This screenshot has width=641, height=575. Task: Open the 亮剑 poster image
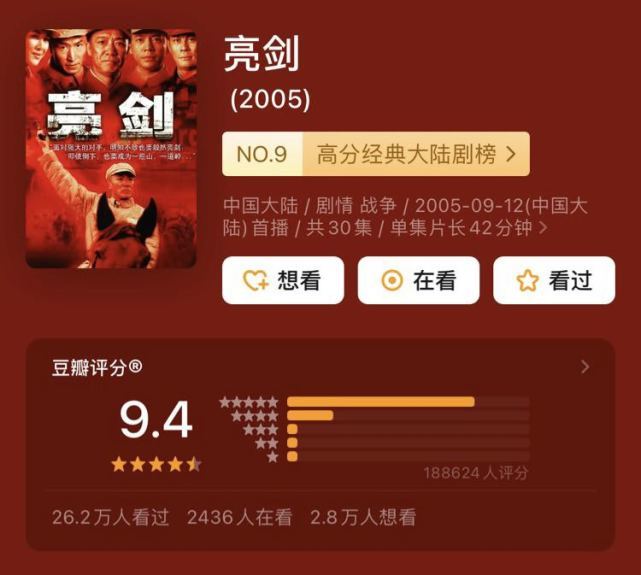pyautogui.click(x=111, y=147)
